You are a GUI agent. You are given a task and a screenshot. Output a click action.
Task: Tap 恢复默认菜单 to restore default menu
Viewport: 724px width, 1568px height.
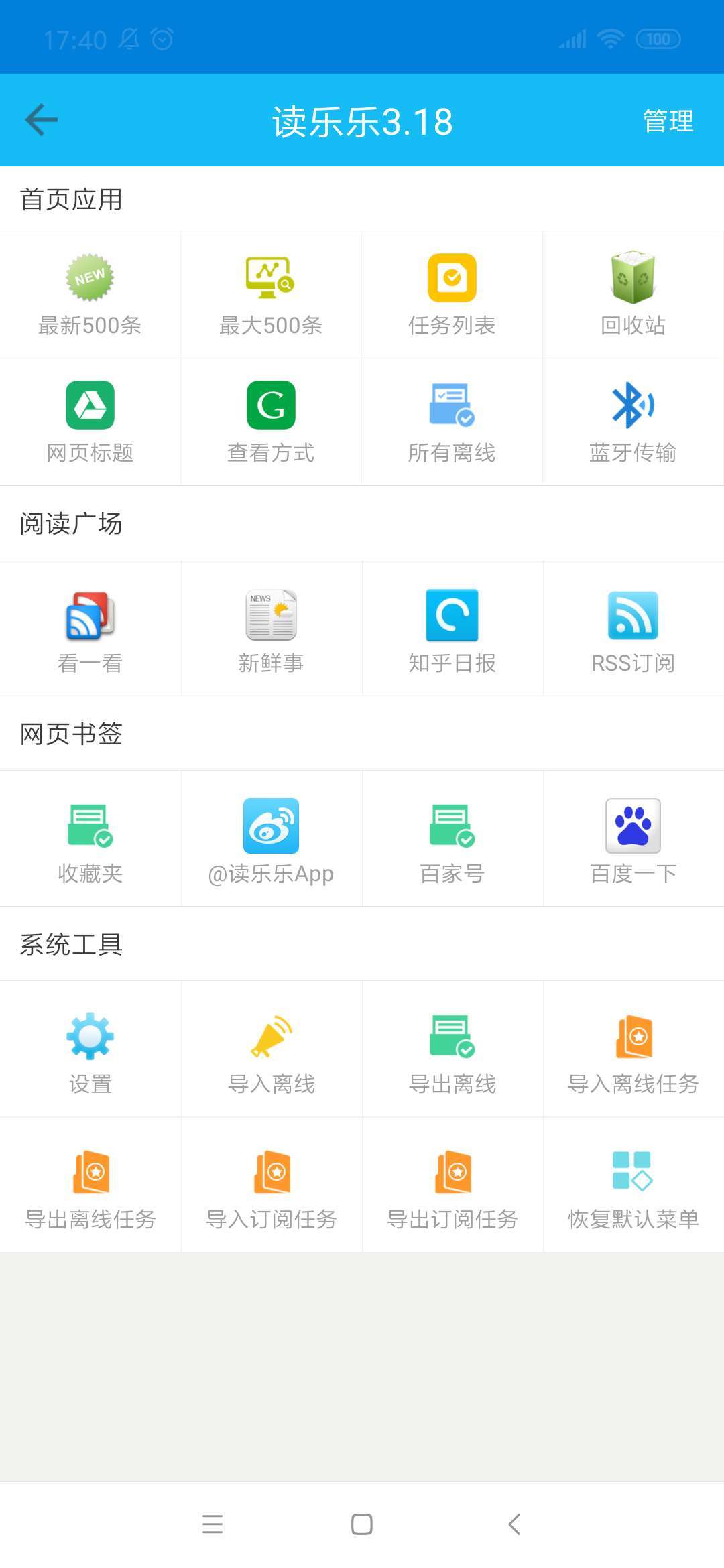click(633, 1186)
